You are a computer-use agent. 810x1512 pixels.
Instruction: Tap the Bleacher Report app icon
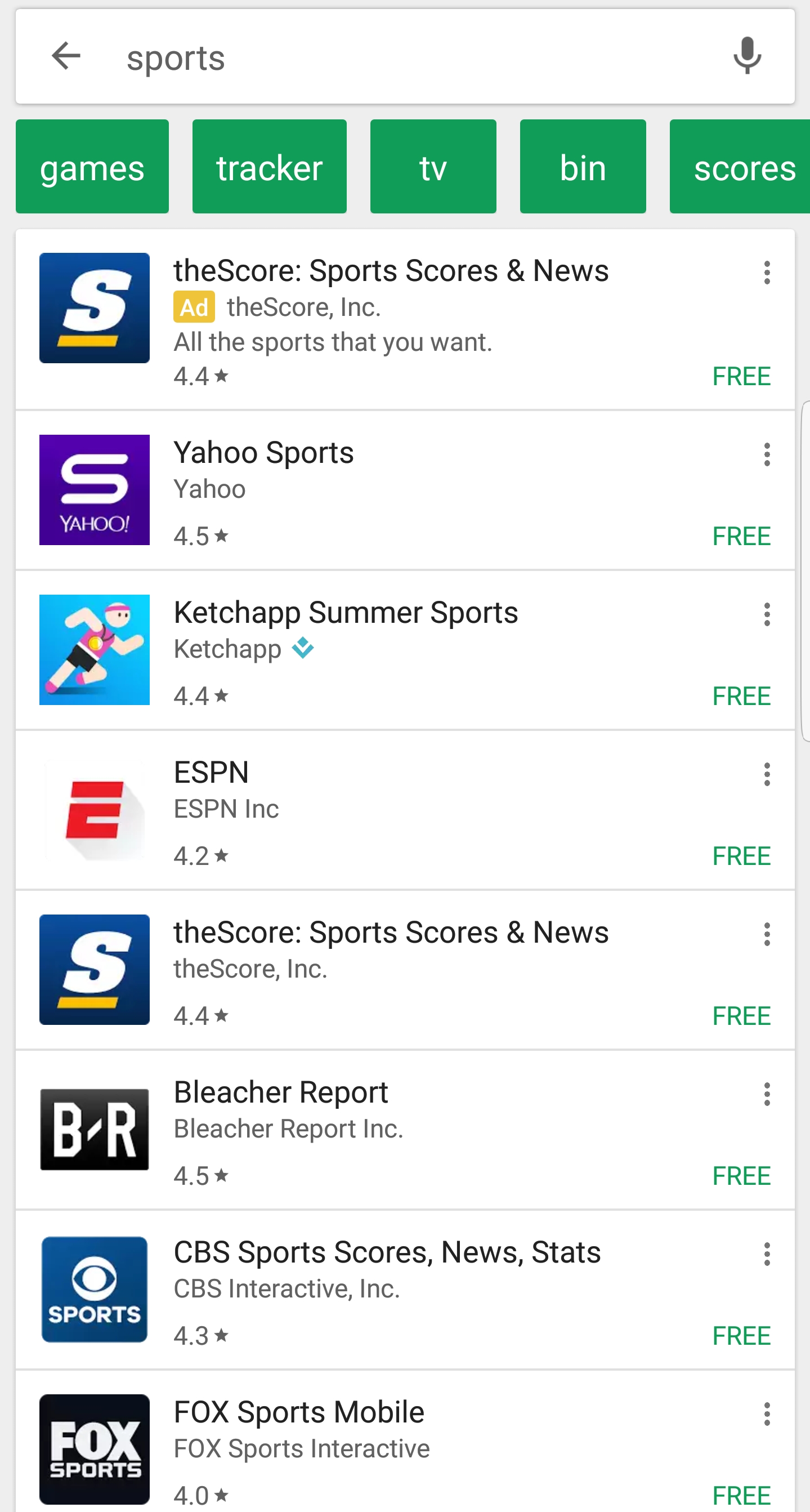[94, 1129]
